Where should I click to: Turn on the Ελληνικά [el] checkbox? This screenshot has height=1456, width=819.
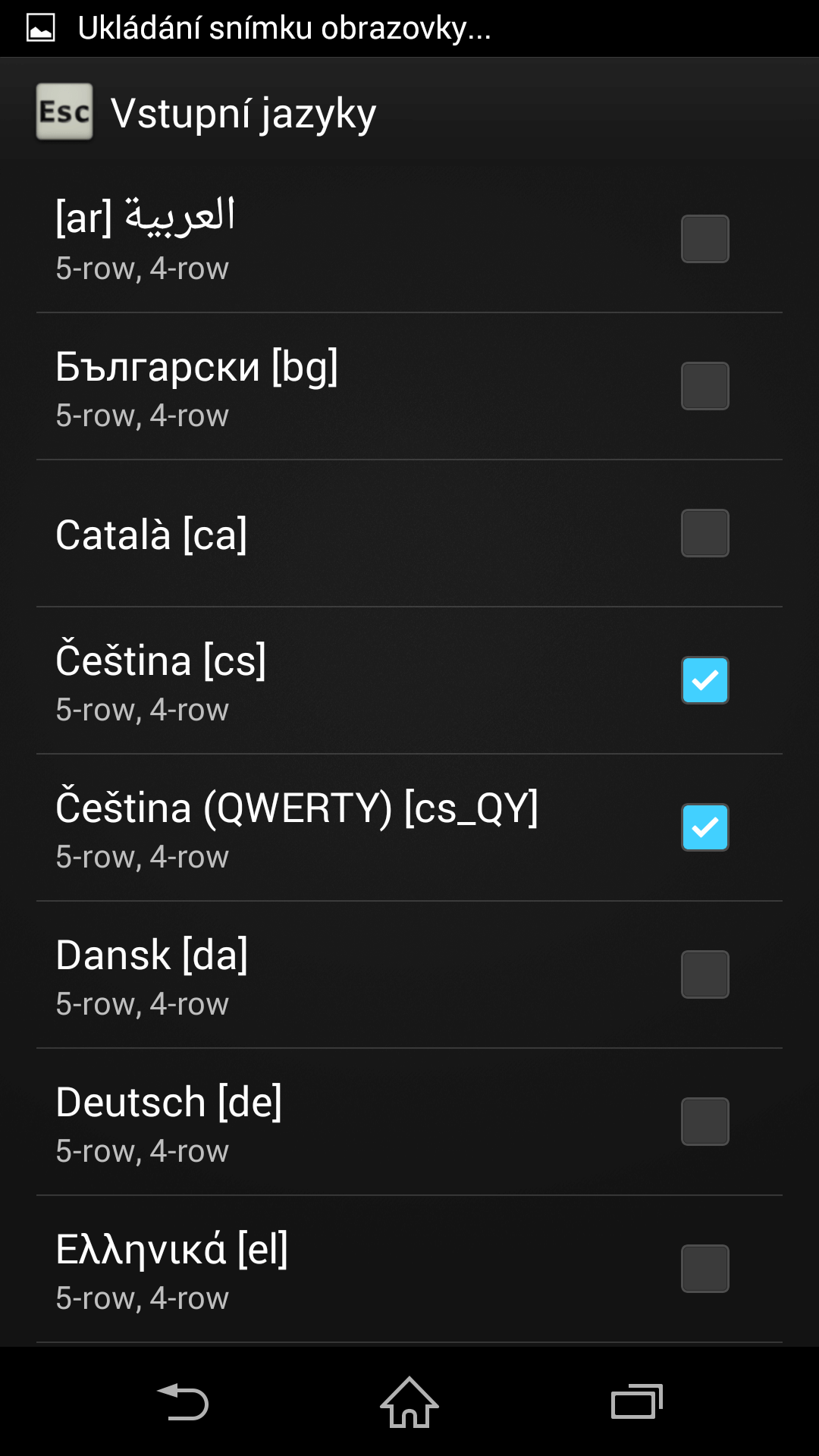705,1269
